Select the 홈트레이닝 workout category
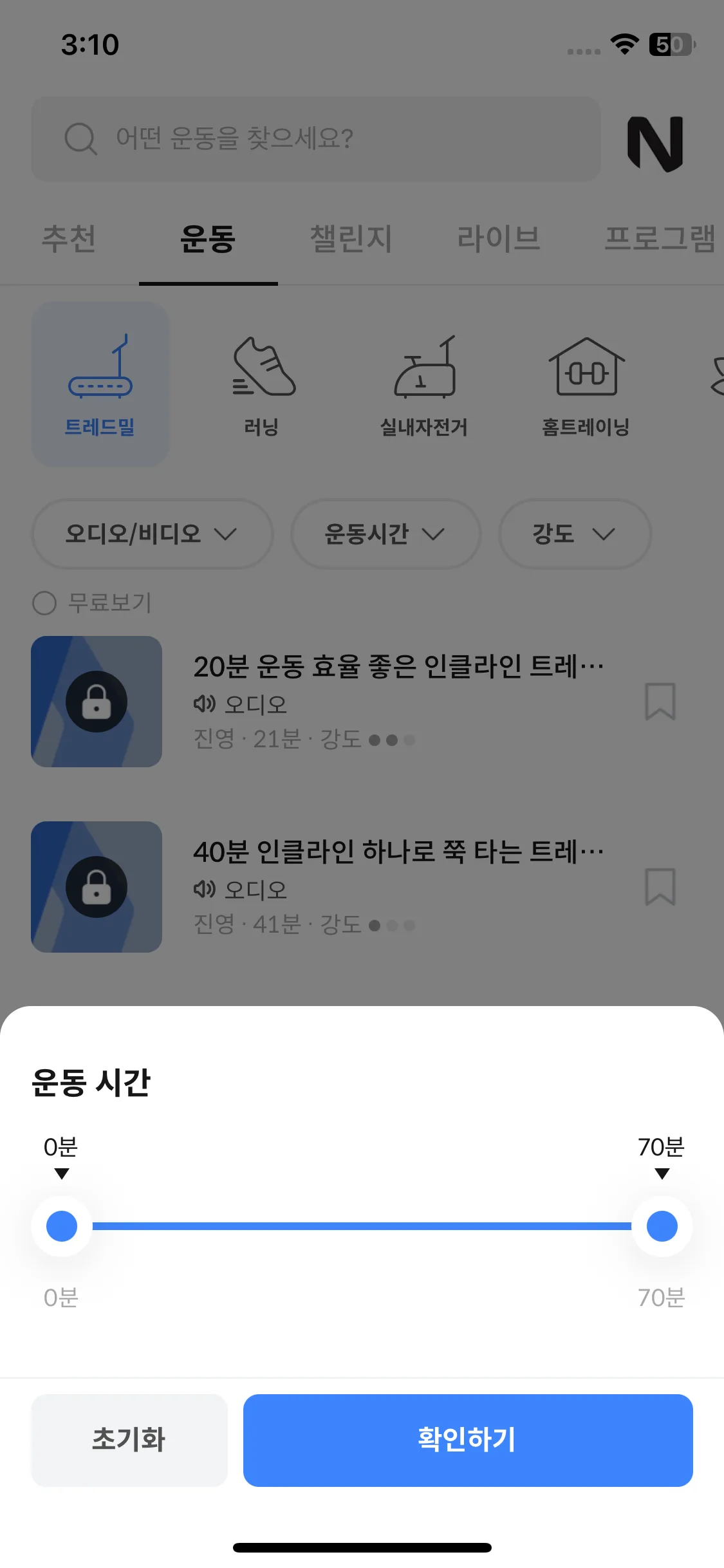 (586, 384)
